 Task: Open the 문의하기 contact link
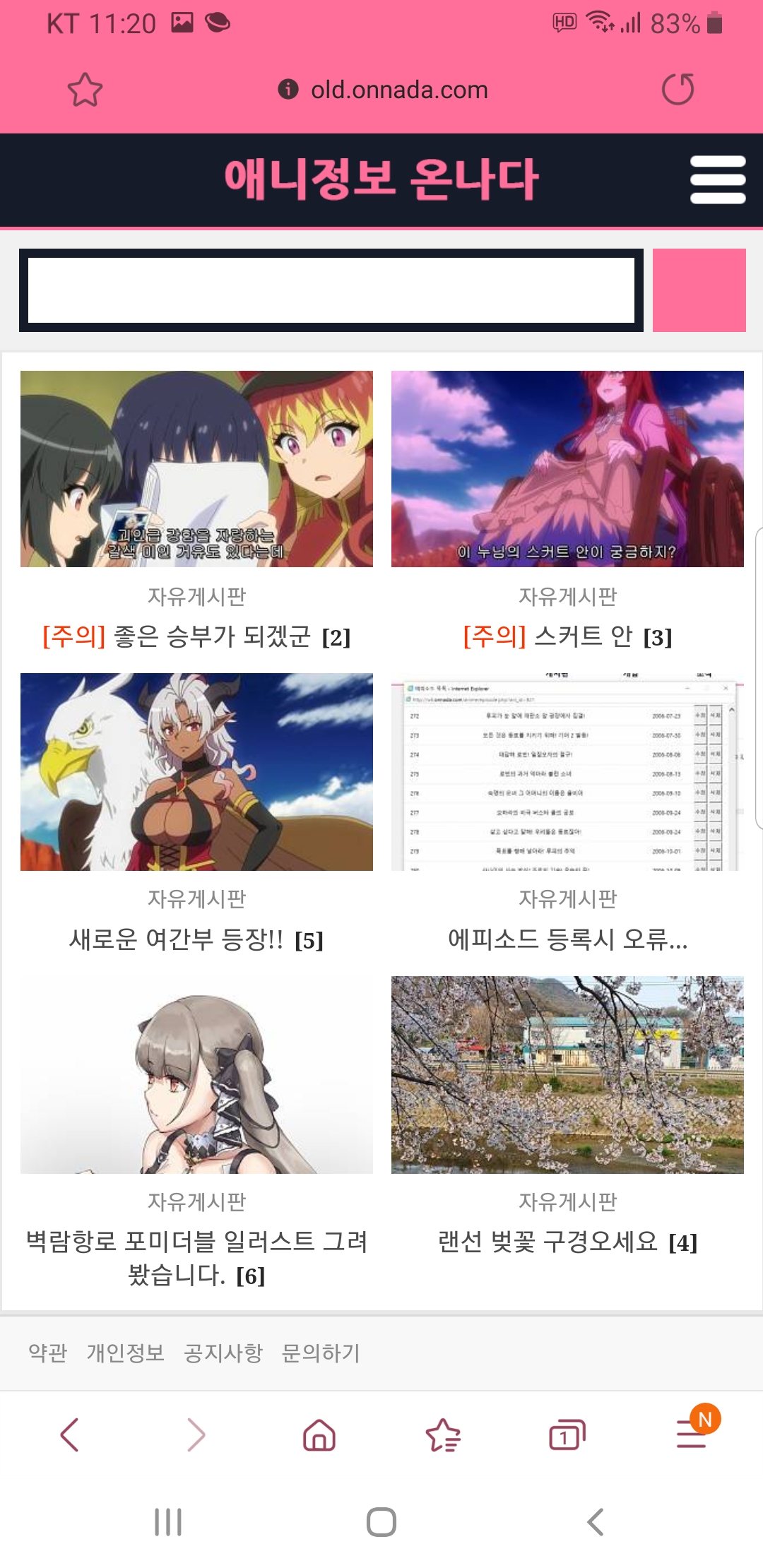click(321, 1353)
